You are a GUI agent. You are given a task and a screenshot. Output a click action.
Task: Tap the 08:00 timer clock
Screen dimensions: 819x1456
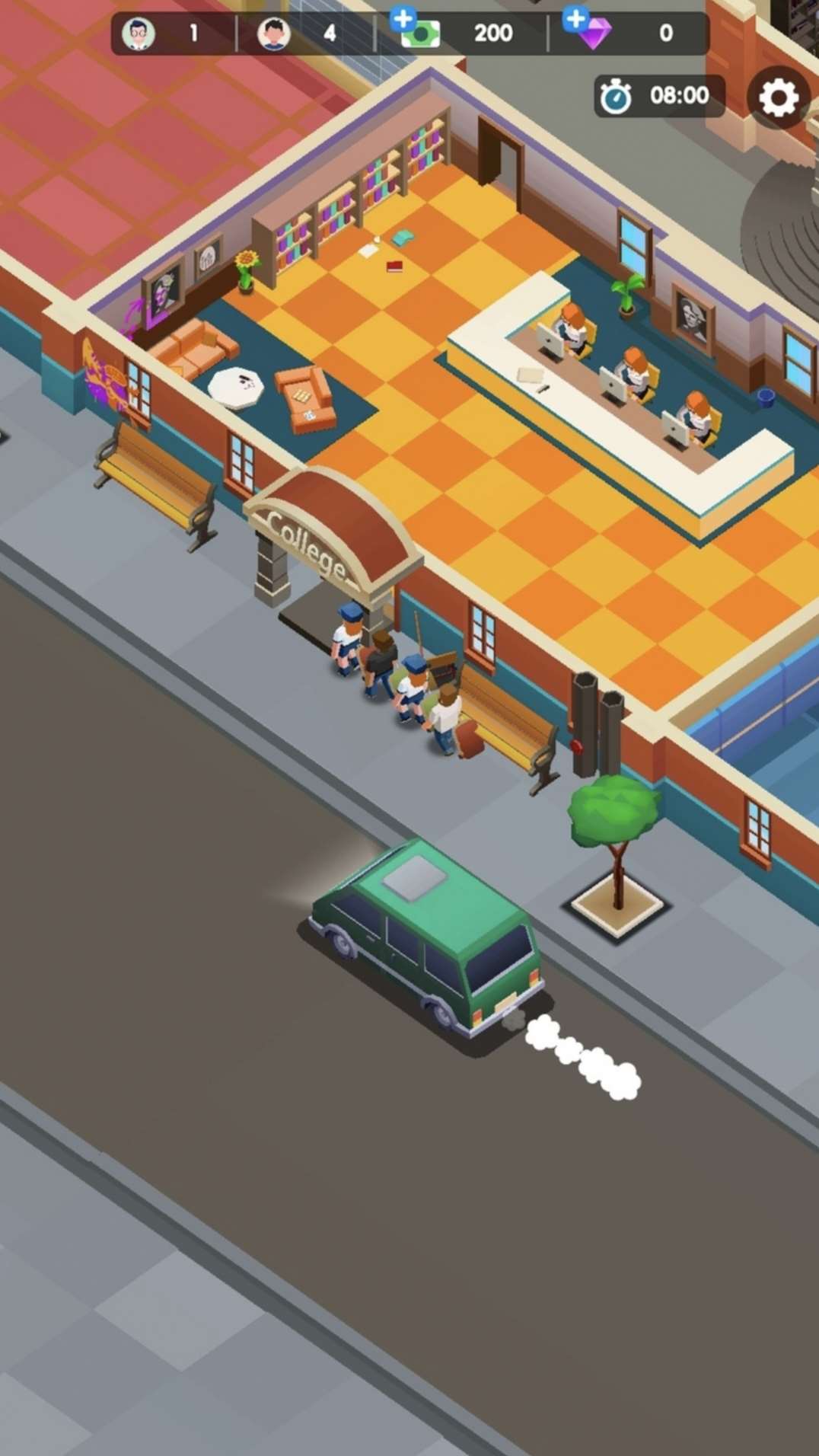[658, 96]
